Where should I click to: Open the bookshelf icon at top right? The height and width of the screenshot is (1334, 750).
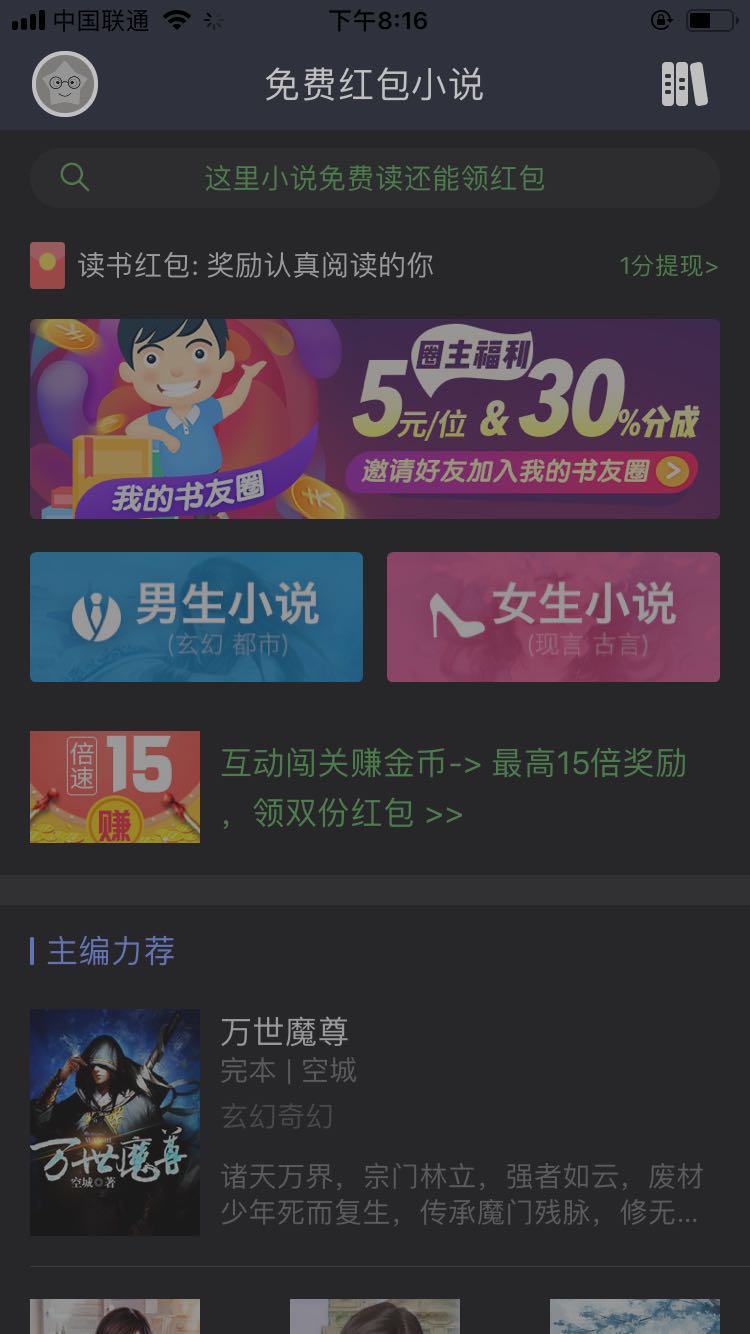click(x=685, y=86)
